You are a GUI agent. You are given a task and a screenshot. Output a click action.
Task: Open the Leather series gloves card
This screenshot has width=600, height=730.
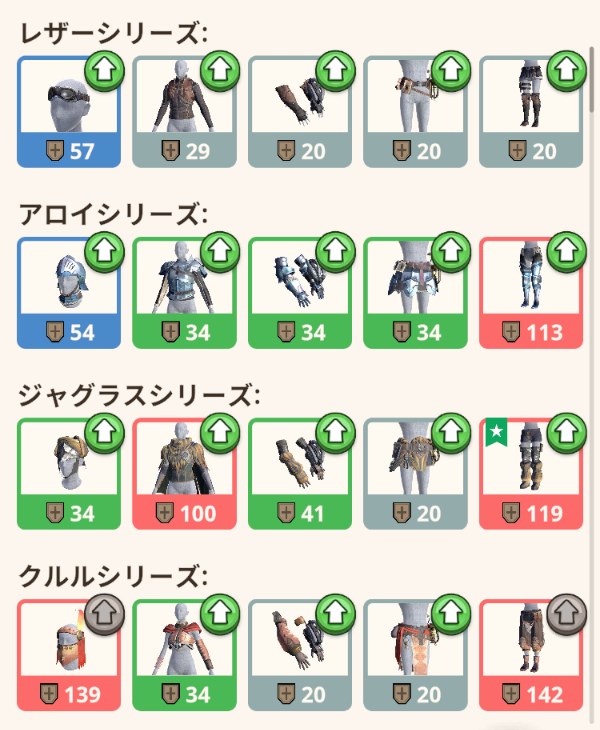[x=299, y=110]
